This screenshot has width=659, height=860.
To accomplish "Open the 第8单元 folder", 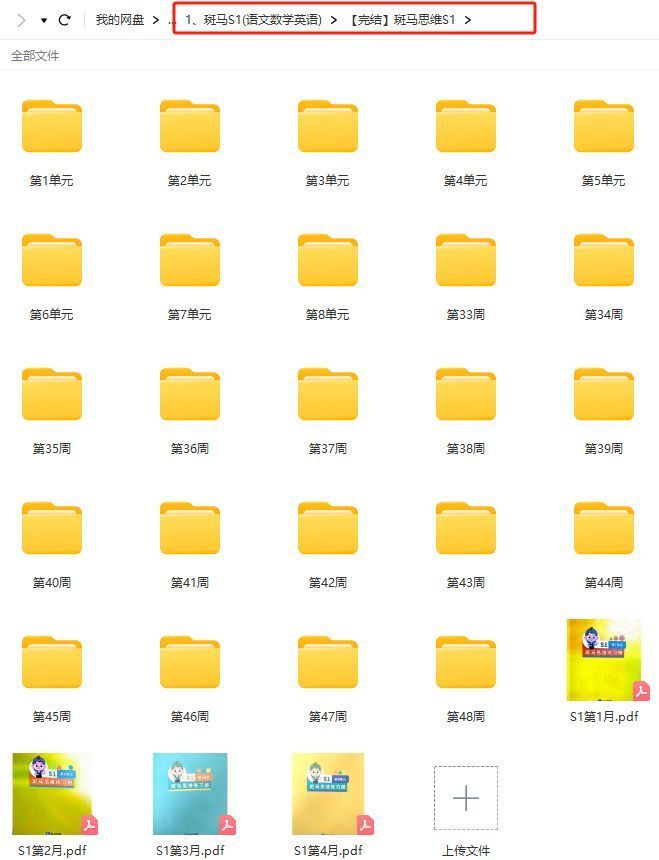I will pos(328,262).
